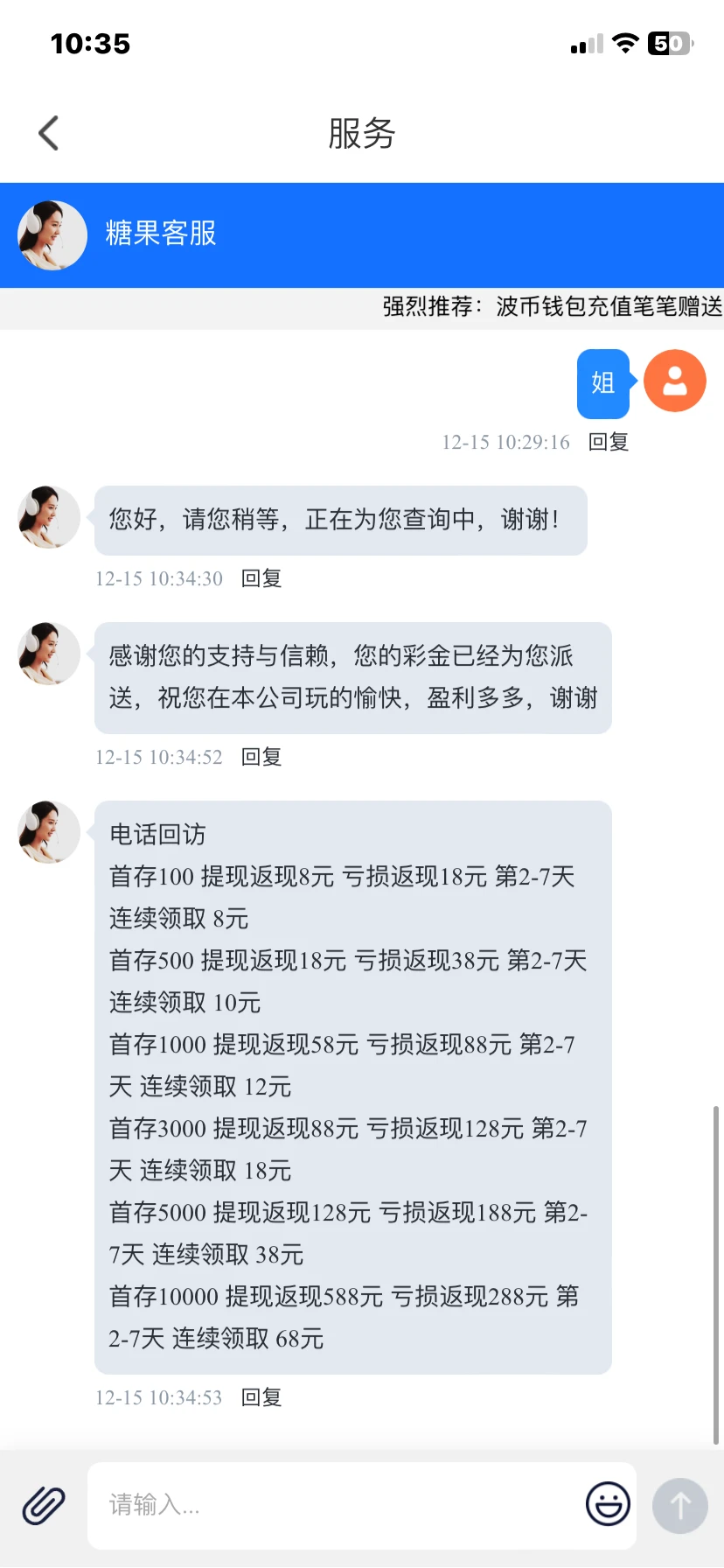The height and width of the screenshot is (1568, 724).
Task: Tap the send arrow button
Action: 680,1506
